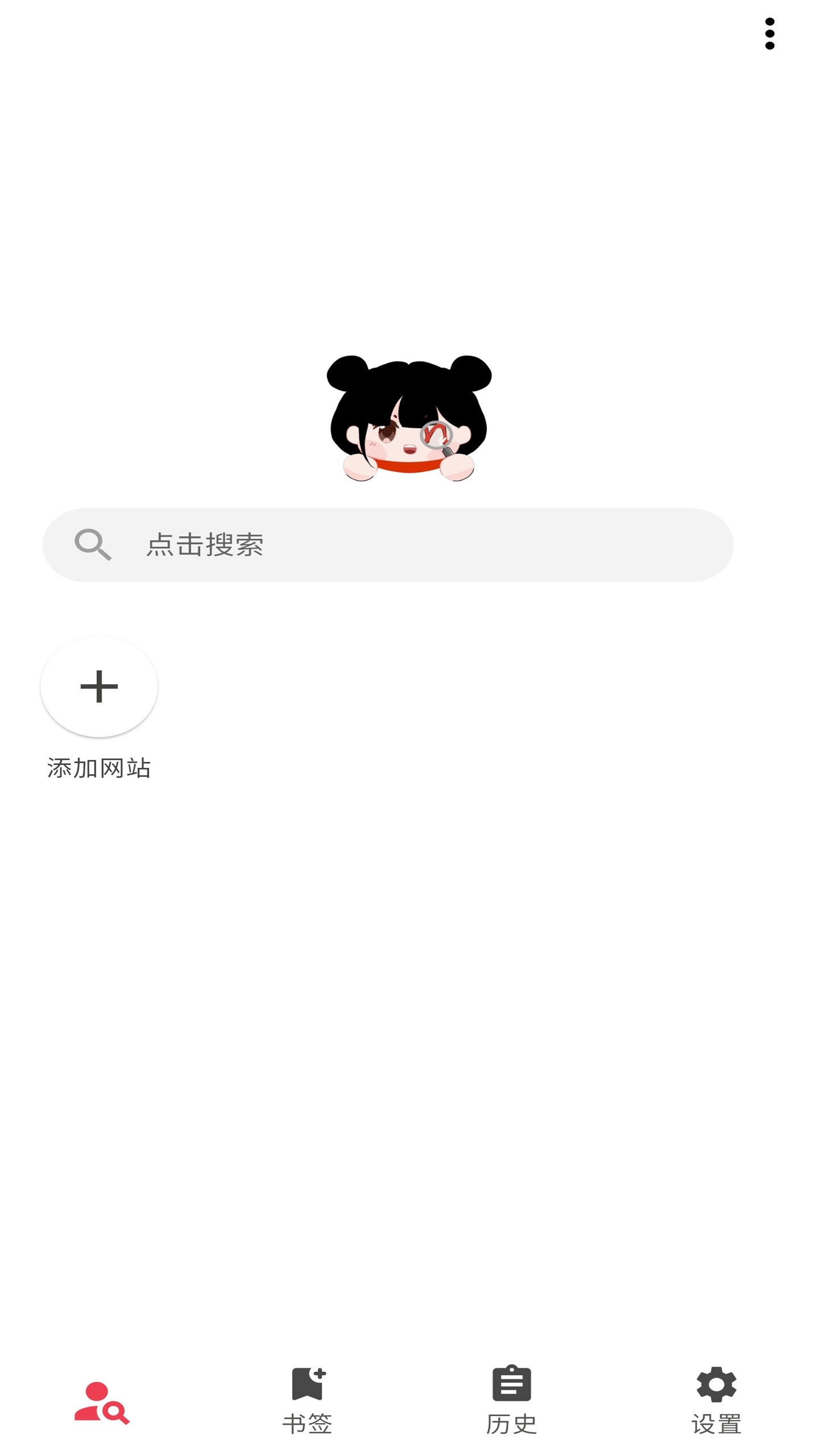Open the three-dot overflow menu

click(769, 34)
